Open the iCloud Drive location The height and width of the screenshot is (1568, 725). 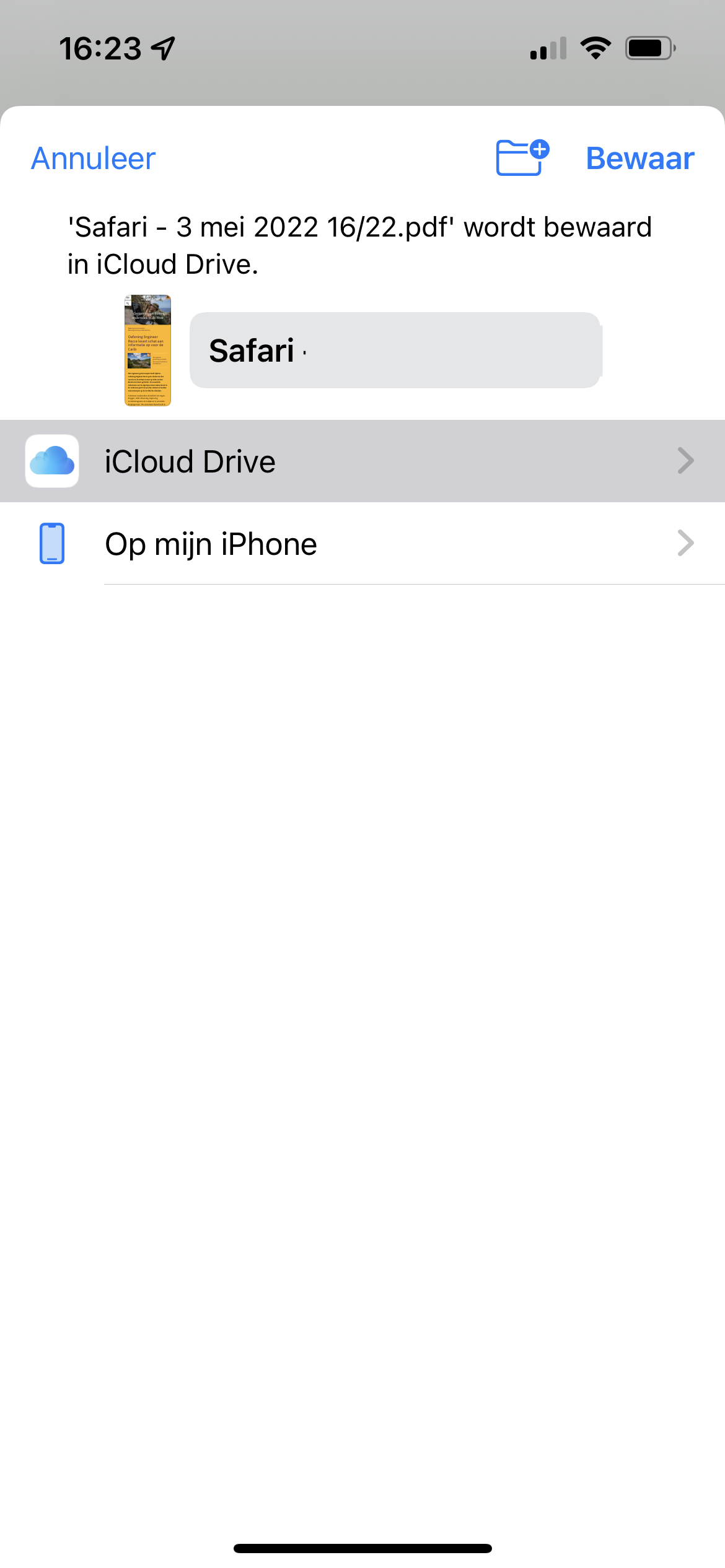[362, 461]
